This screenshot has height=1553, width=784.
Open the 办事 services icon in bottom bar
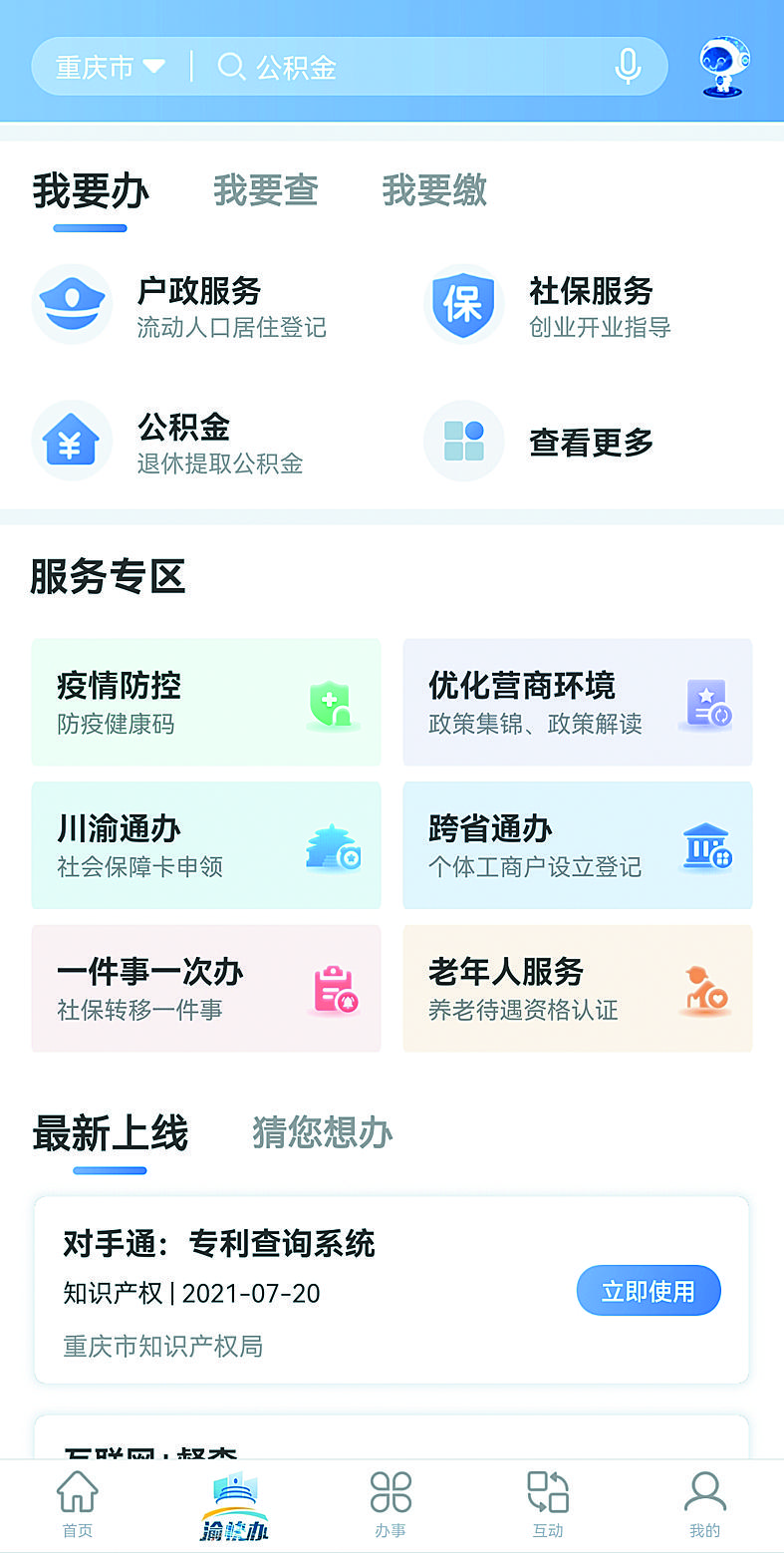(391, 1492)
